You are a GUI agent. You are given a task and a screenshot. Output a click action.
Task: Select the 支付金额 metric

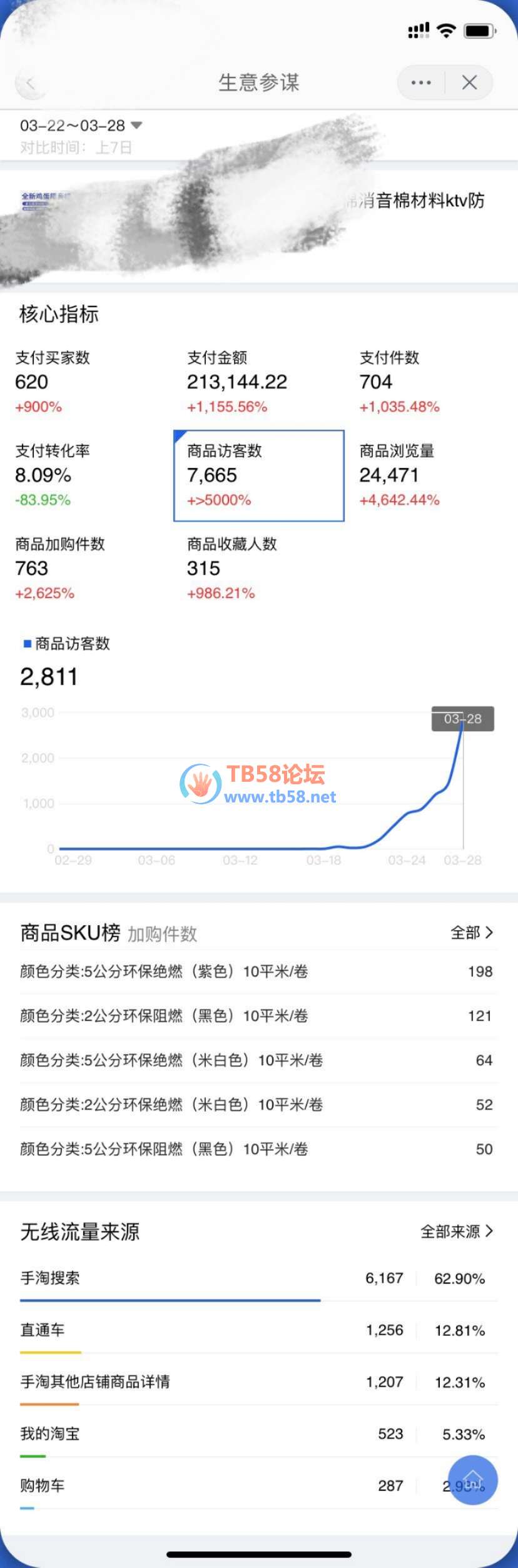click(236, 382)
